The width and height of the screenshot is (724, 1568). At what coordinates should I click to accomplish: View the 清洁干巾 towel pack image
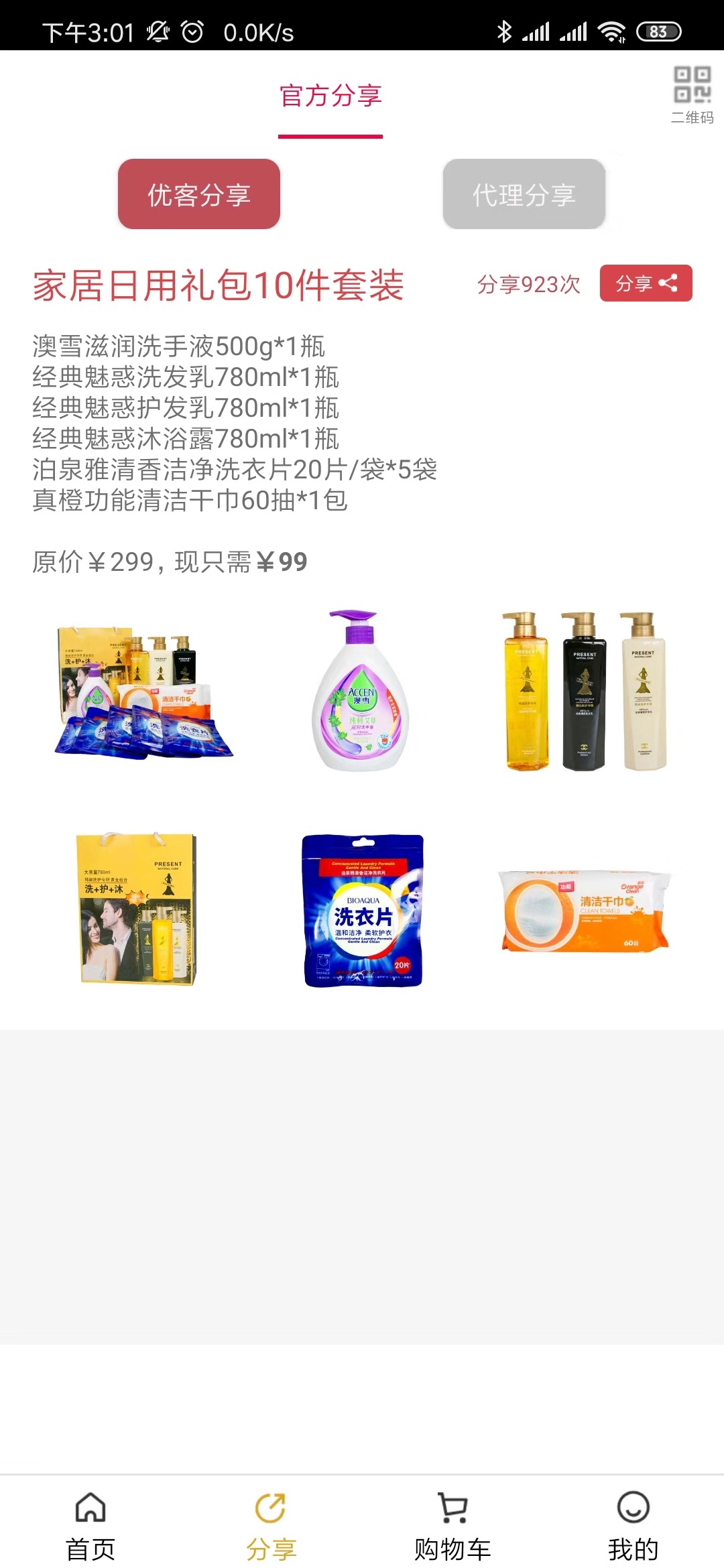tap(583, 911)
